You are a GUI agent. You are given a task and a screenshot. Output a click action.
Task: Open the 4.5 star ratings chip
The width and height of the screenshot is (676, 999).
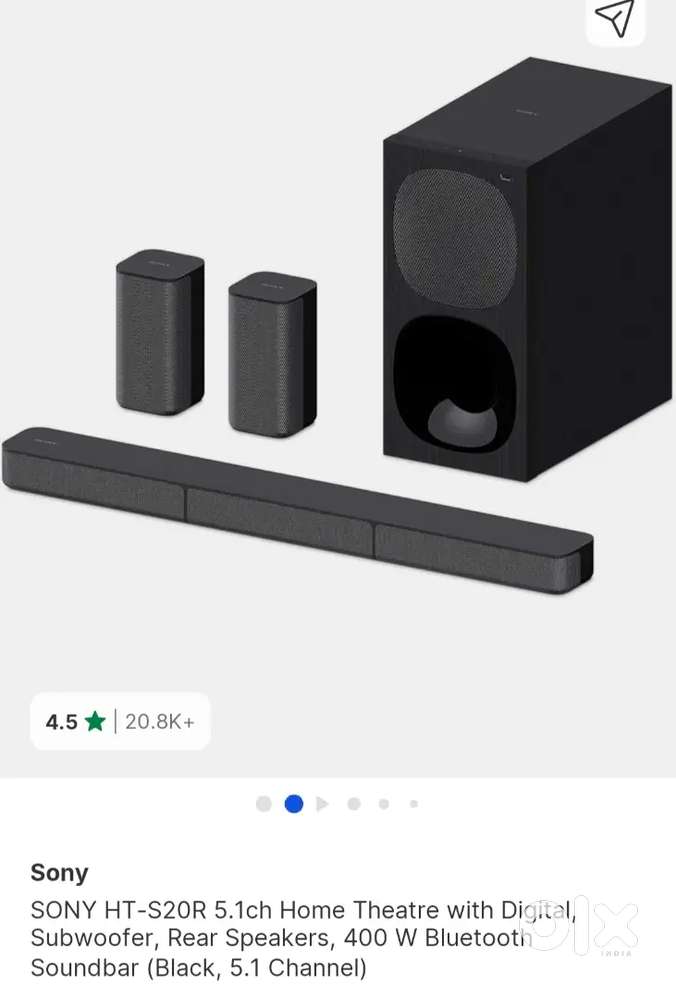click(120, 721)
